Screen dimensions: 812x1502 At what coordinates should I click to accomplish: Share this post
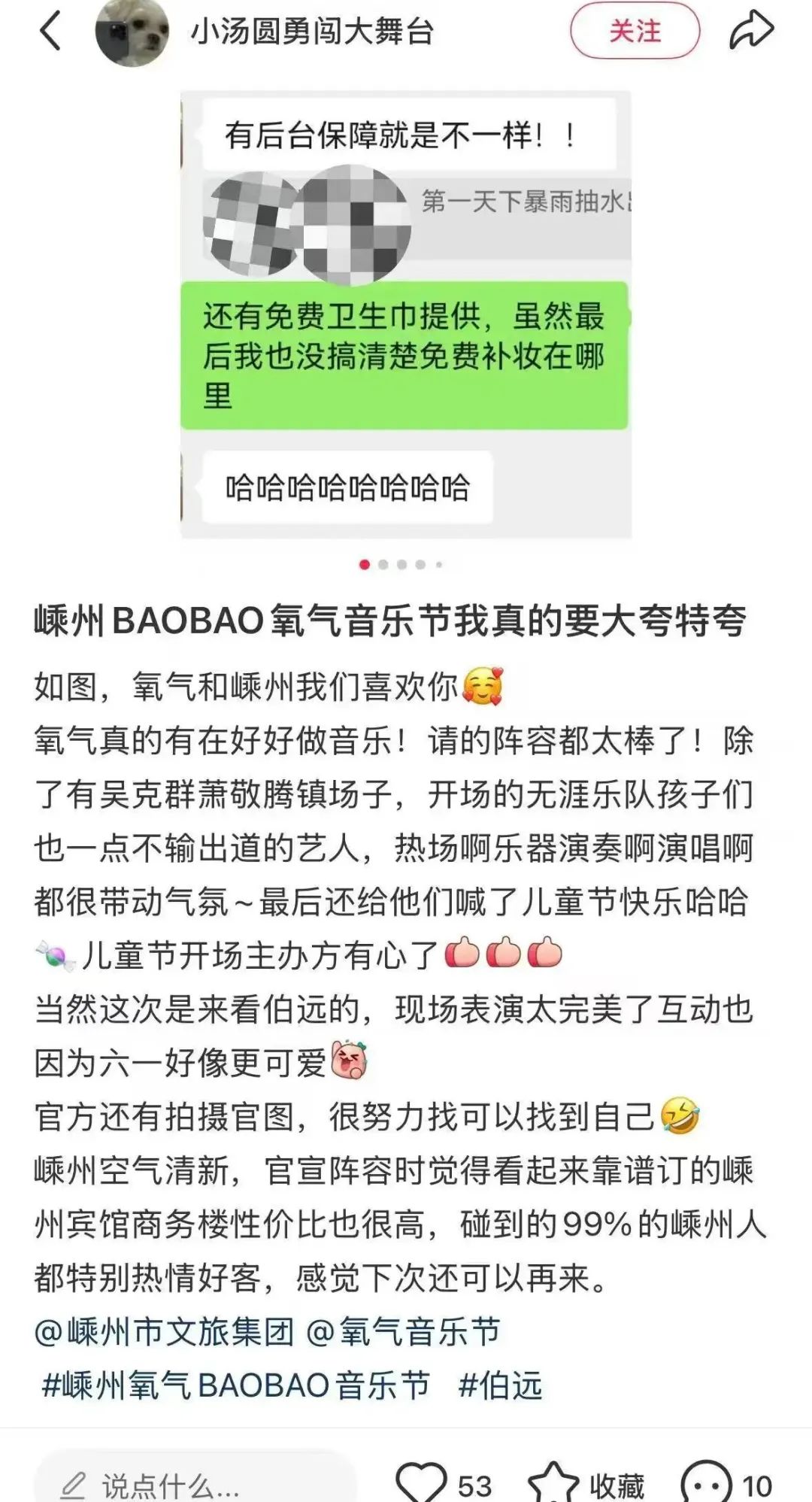(x=751, y=32)
